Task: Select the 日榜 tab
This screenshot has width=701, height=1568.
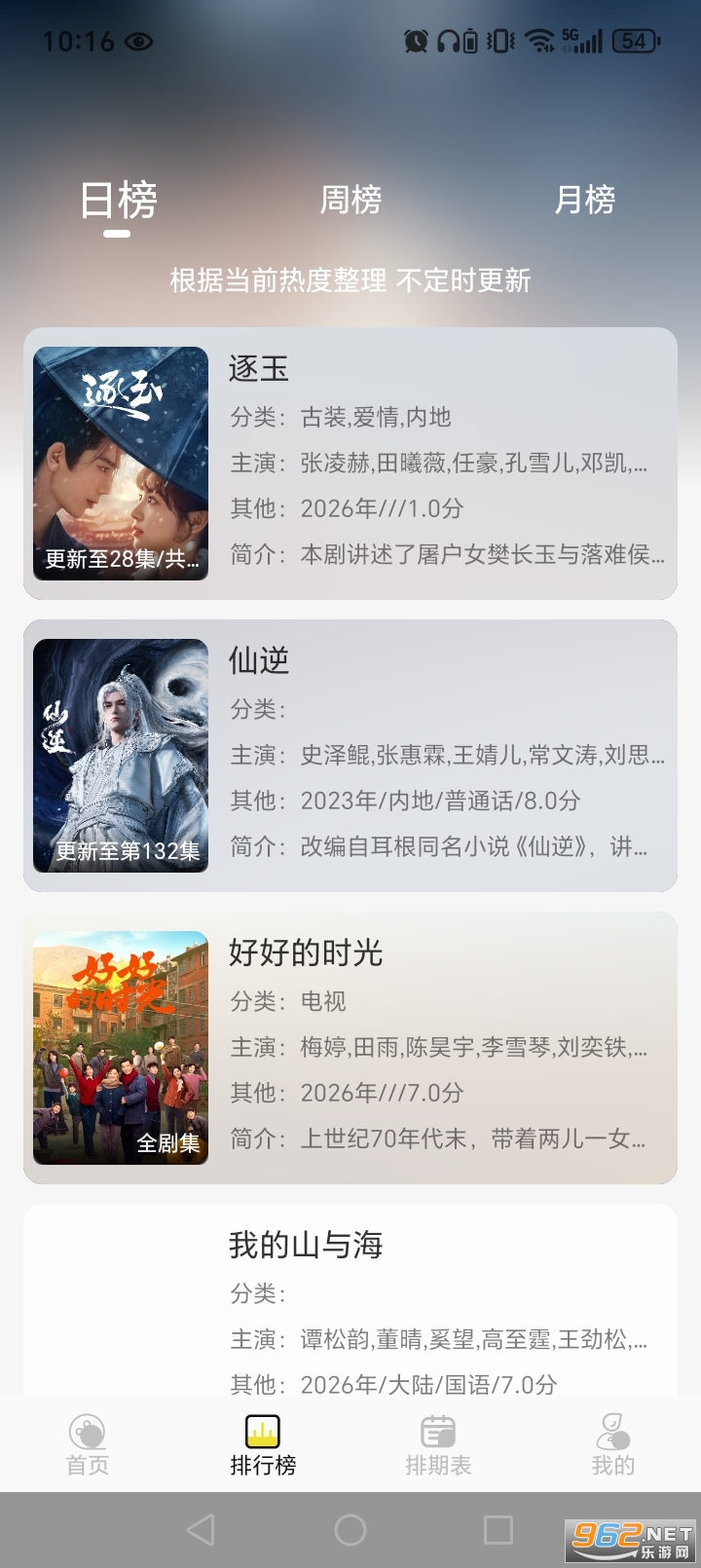Action: 118,201
